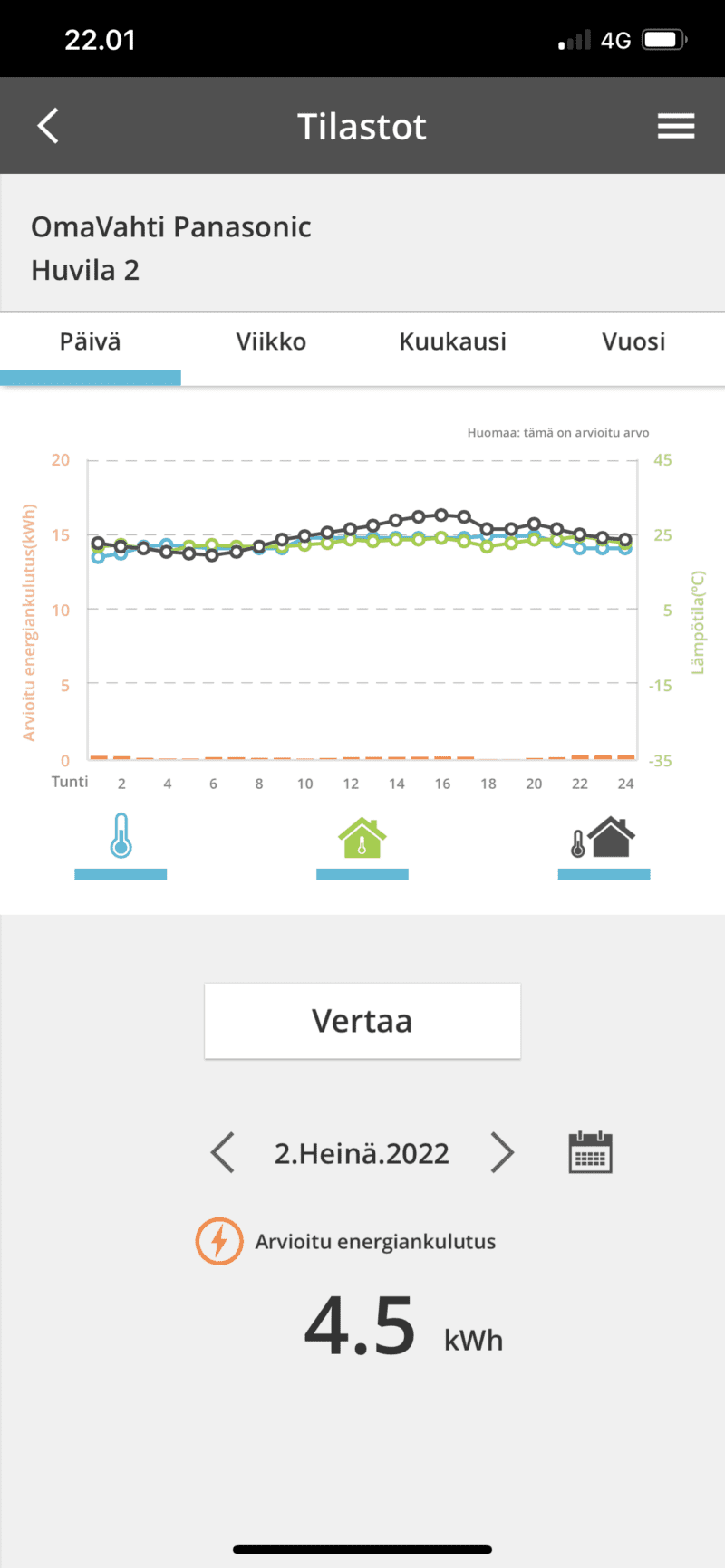Switch to the Kuukausi tab

[452, 341]
